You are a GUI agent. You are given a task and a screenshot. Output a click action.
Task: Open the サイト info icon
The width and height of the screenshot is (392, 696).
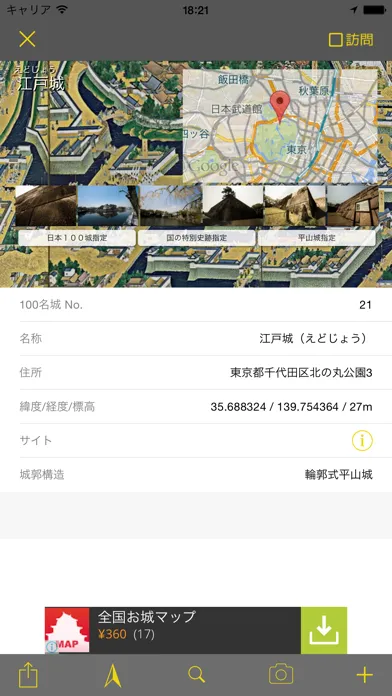click(362, 441)
